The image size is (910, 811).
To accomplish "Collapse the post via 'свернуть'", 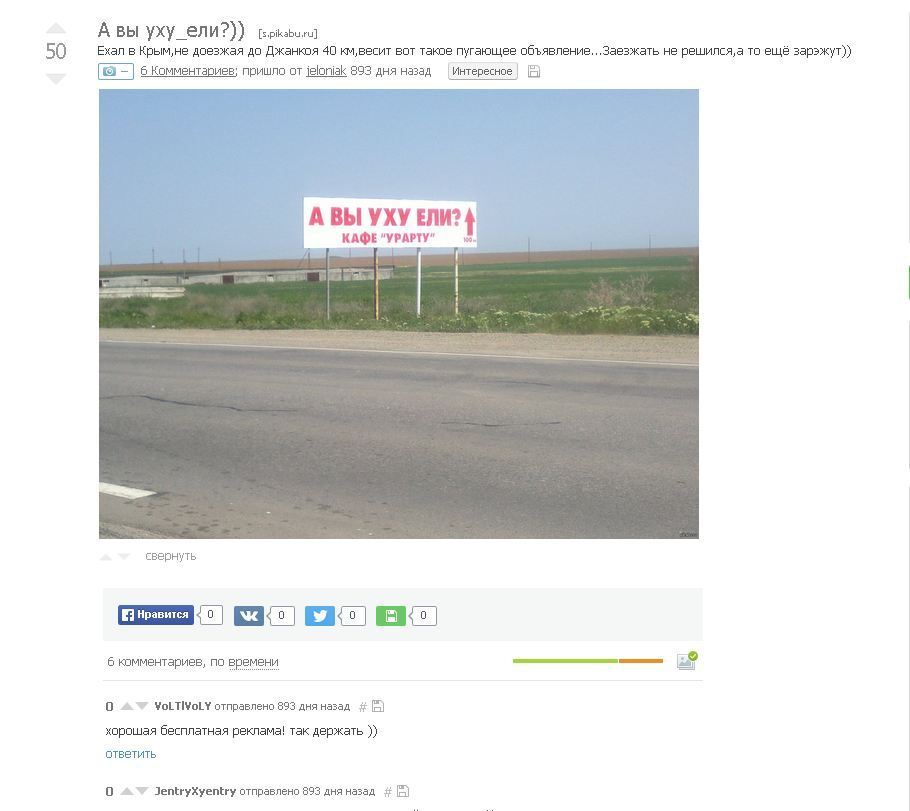I will point(170,556).
